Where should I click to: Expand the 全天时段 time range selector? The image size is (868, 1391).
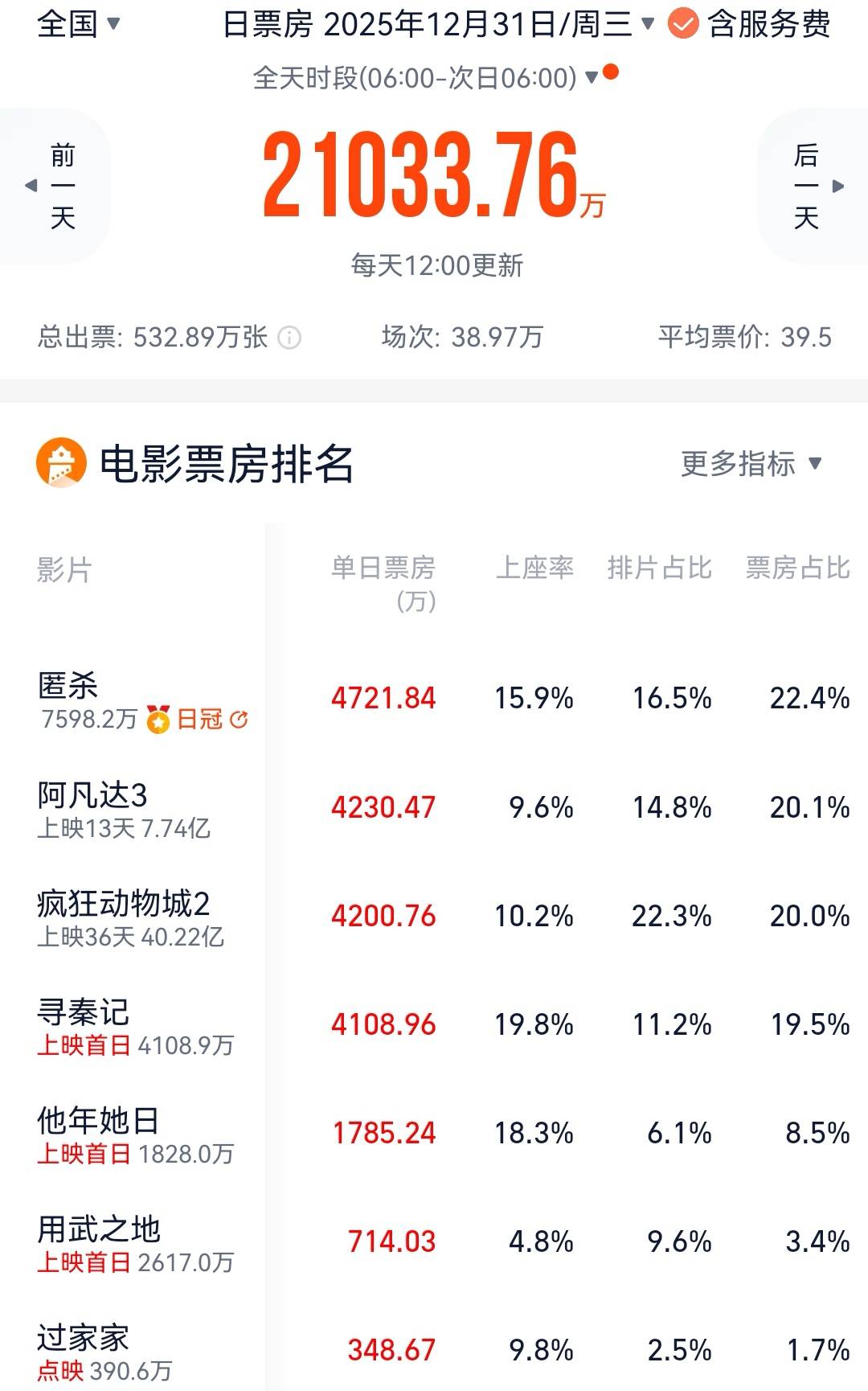pyautogui.click(x=426, y=78)
